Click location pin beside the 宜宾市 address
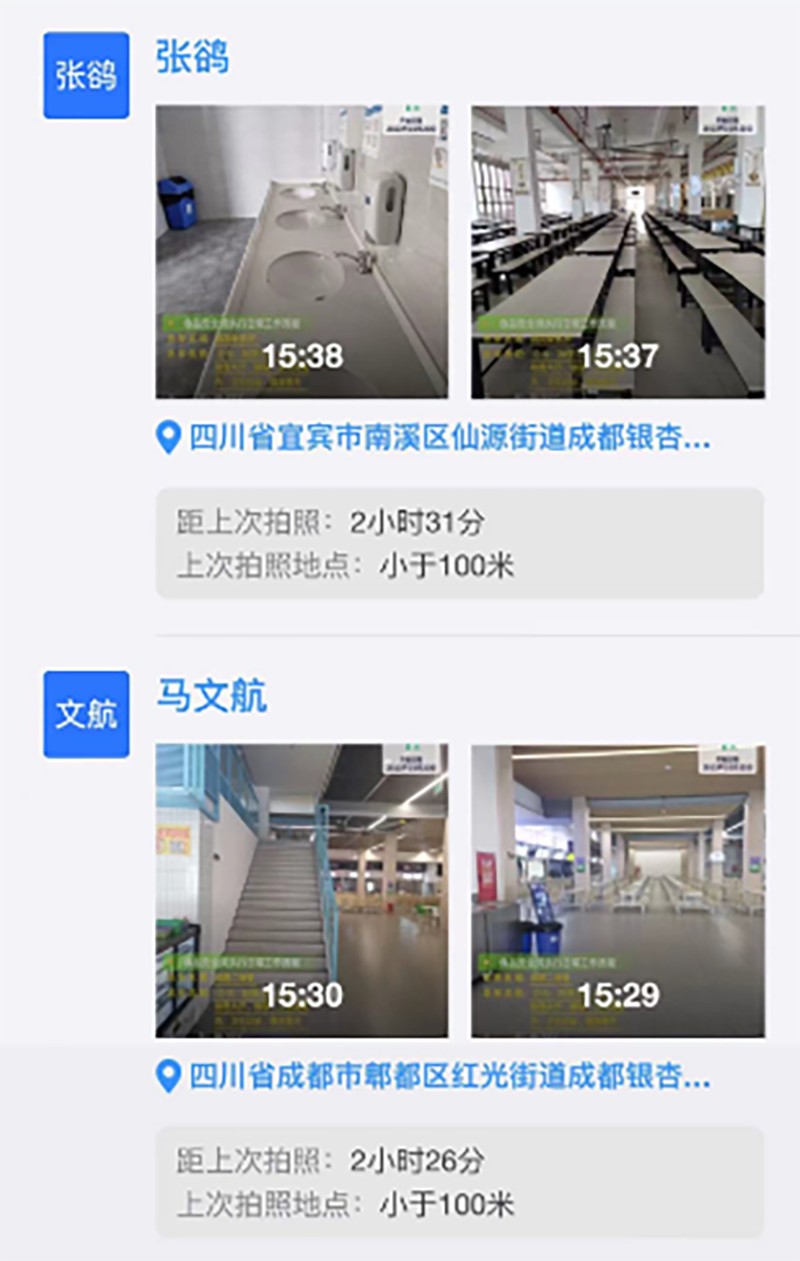Image resolution: width=800 pixels, height=1261 pixels. tap(168, 434)
